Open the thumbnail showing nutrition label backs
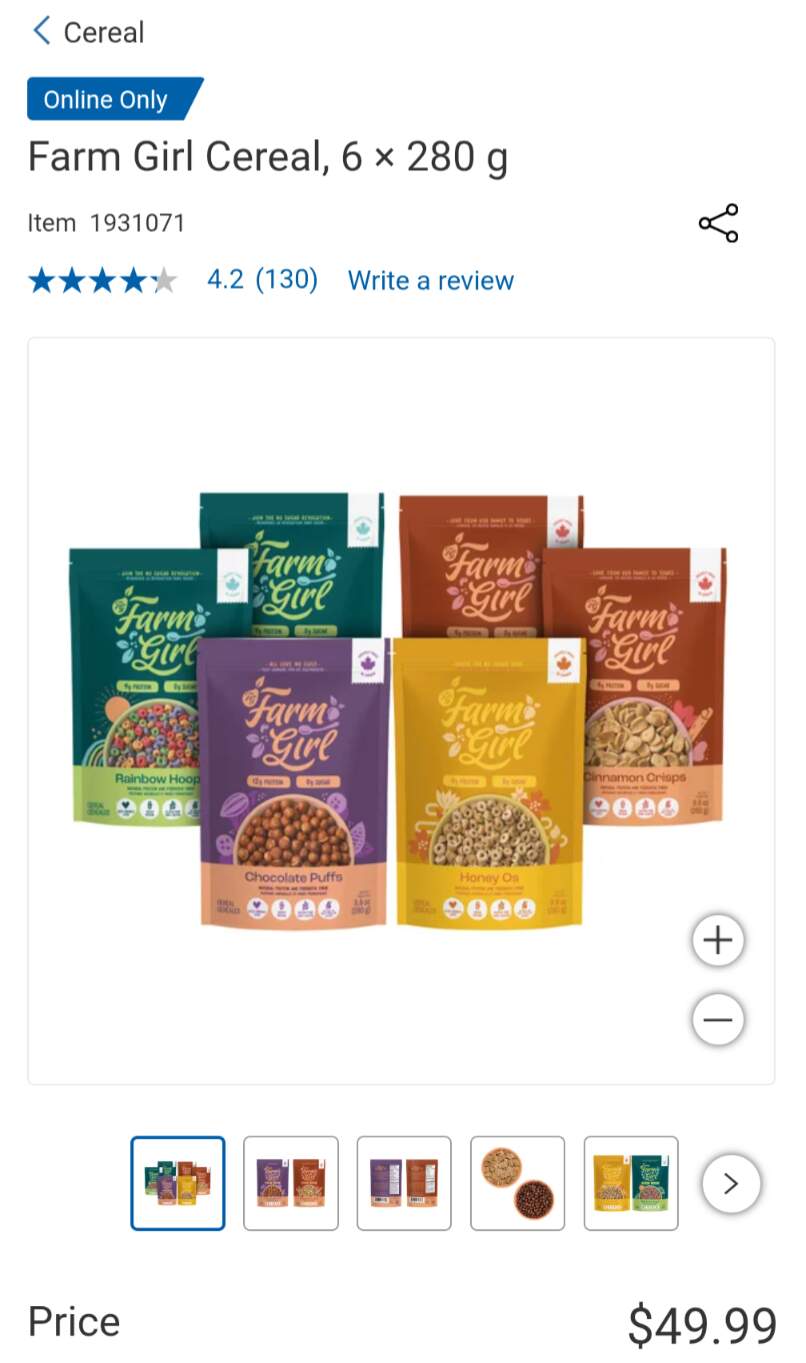 pos(404,1183)
